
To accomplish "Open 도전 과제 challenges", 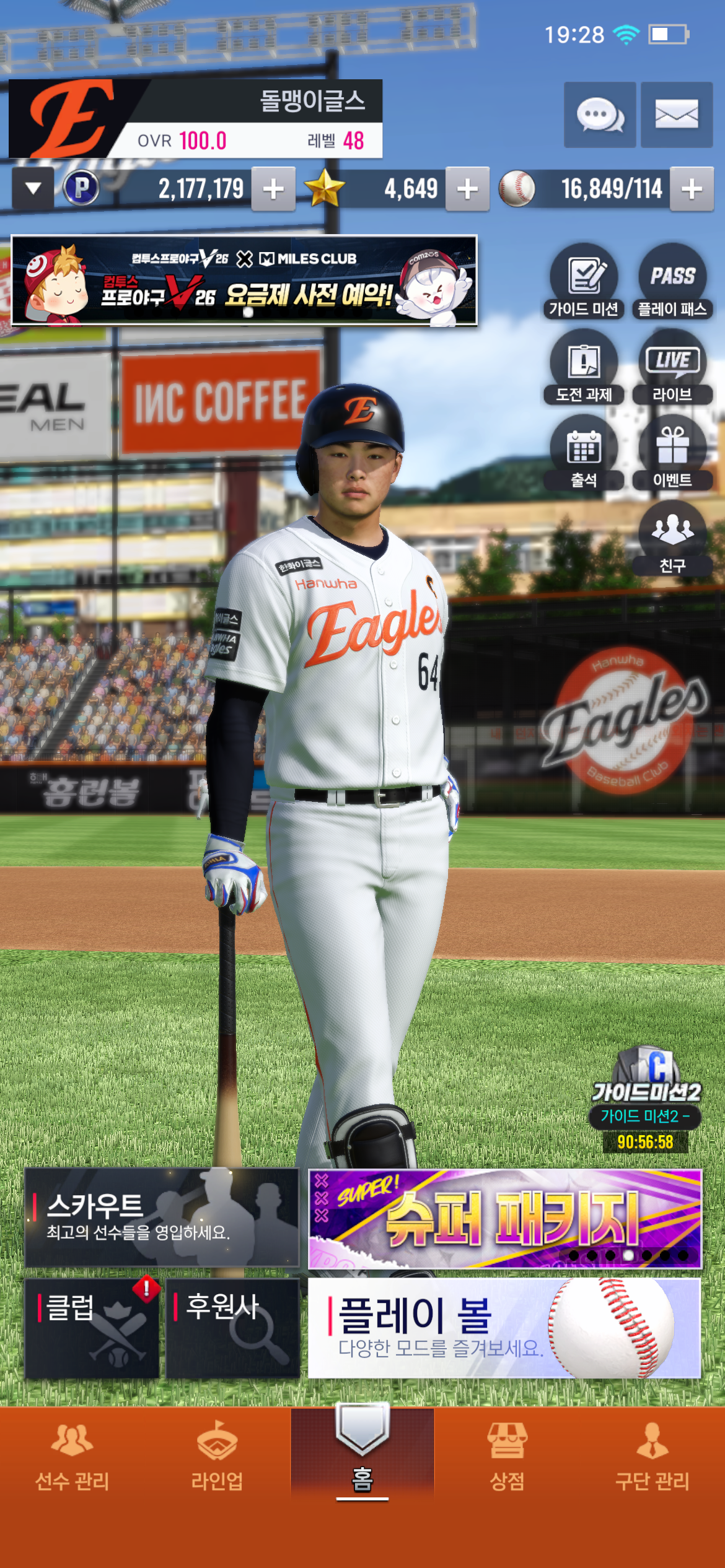I will click(x=584, y=367).
